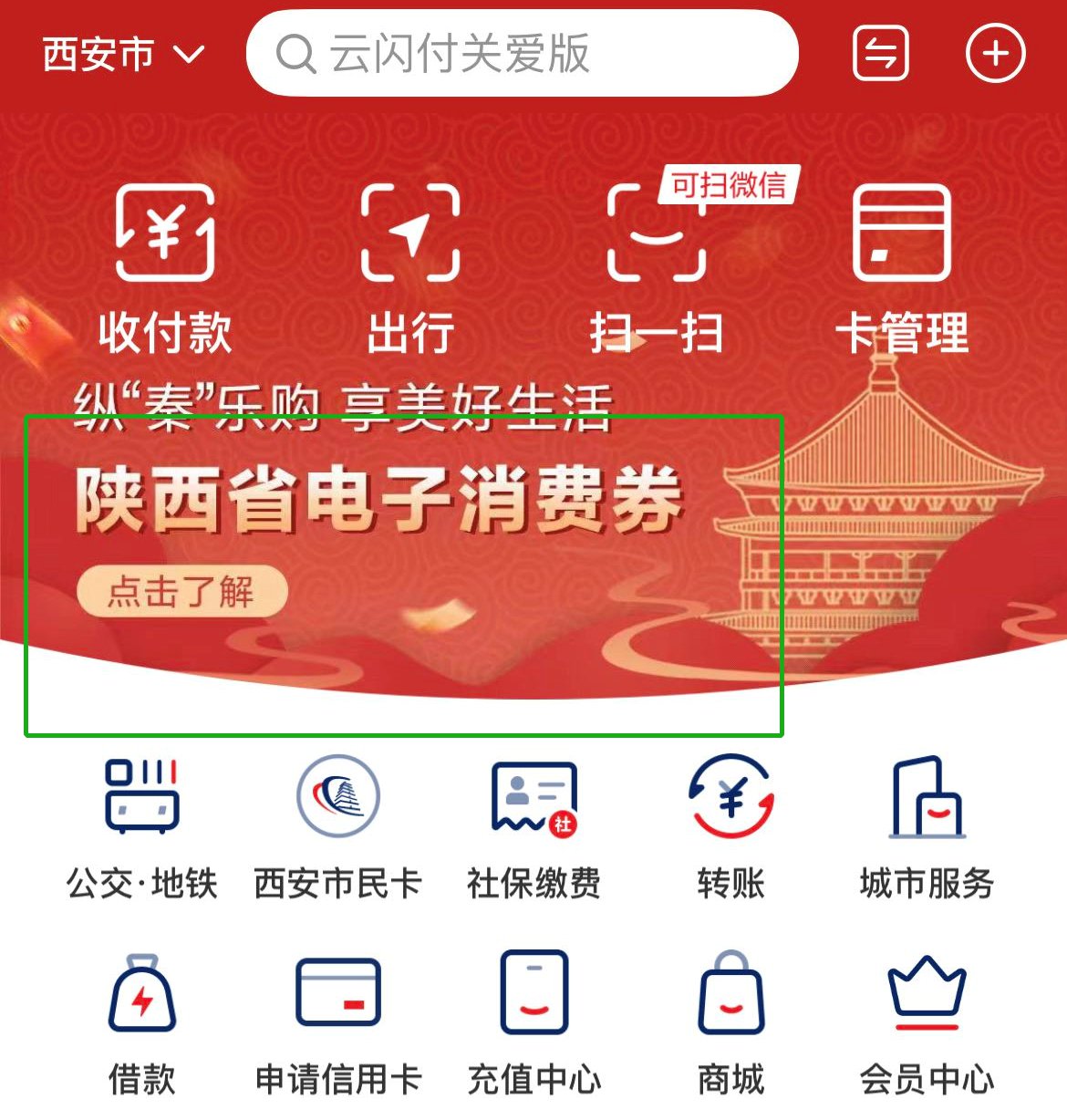
Task: Open 会员中心 member center
Action: (927, 1023)
